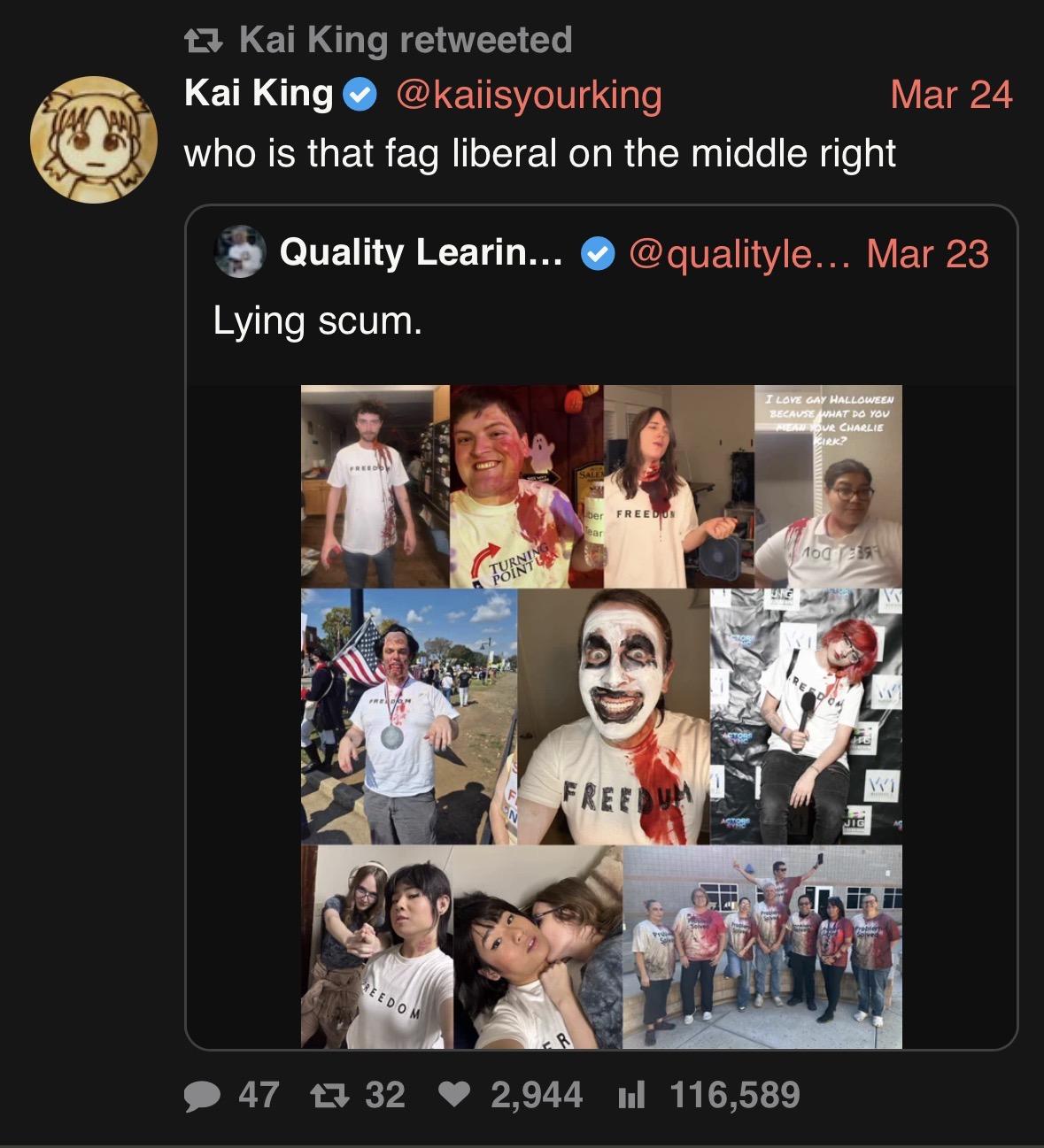
Task: Open the Quality Learning profile picture
Action: (x=240, y=252)
